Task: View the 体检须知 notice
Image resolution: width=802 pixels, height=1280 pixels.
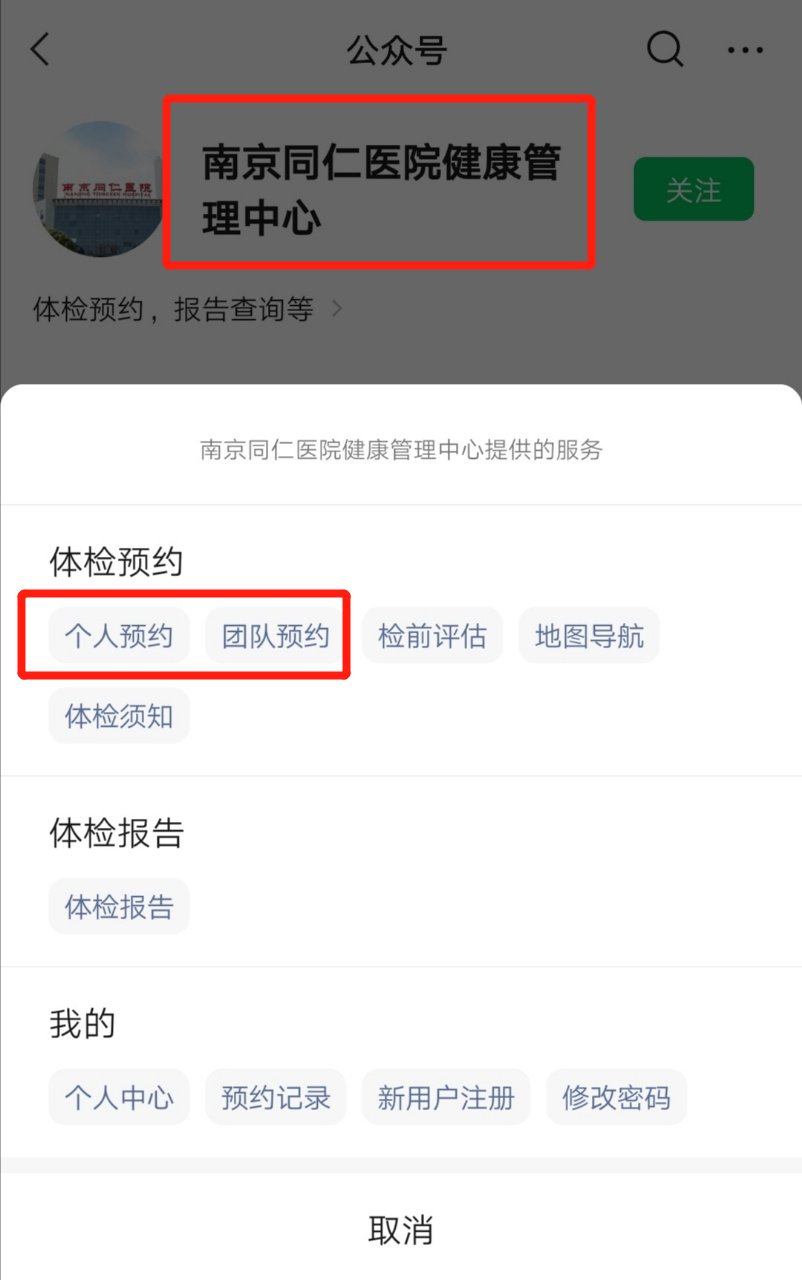Action: pyautogui.click(x=119, y=716)
